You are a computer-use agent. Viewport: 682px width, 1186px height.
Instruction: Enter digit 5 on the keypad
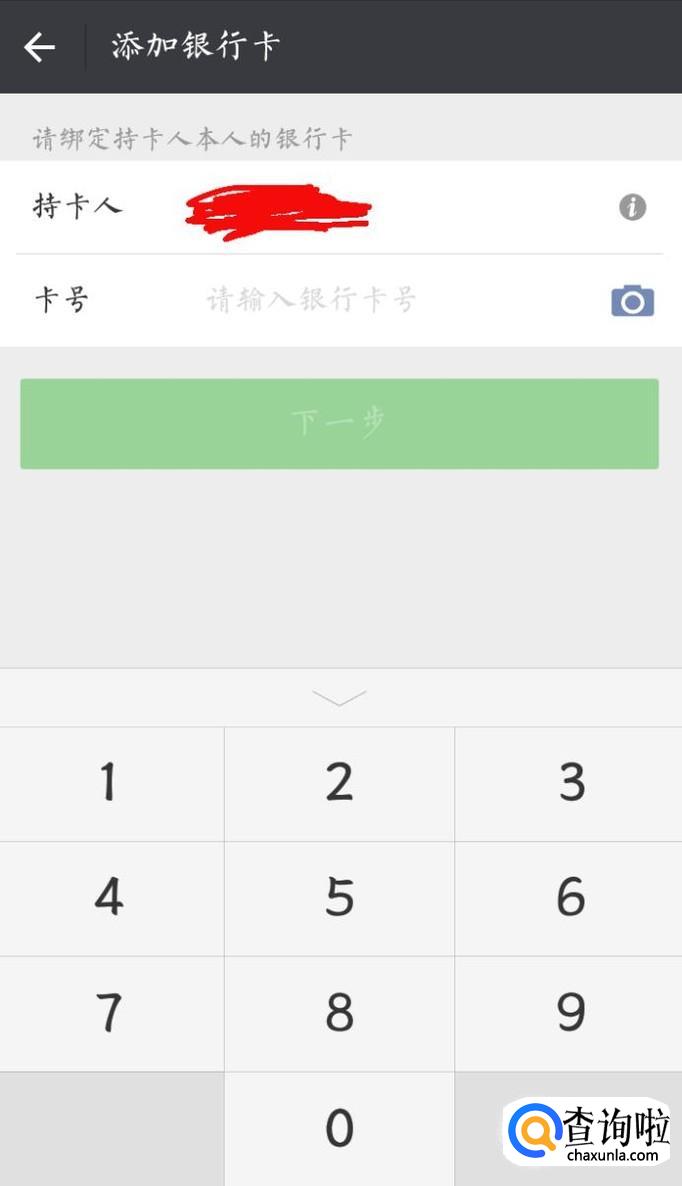click(339, 899)
